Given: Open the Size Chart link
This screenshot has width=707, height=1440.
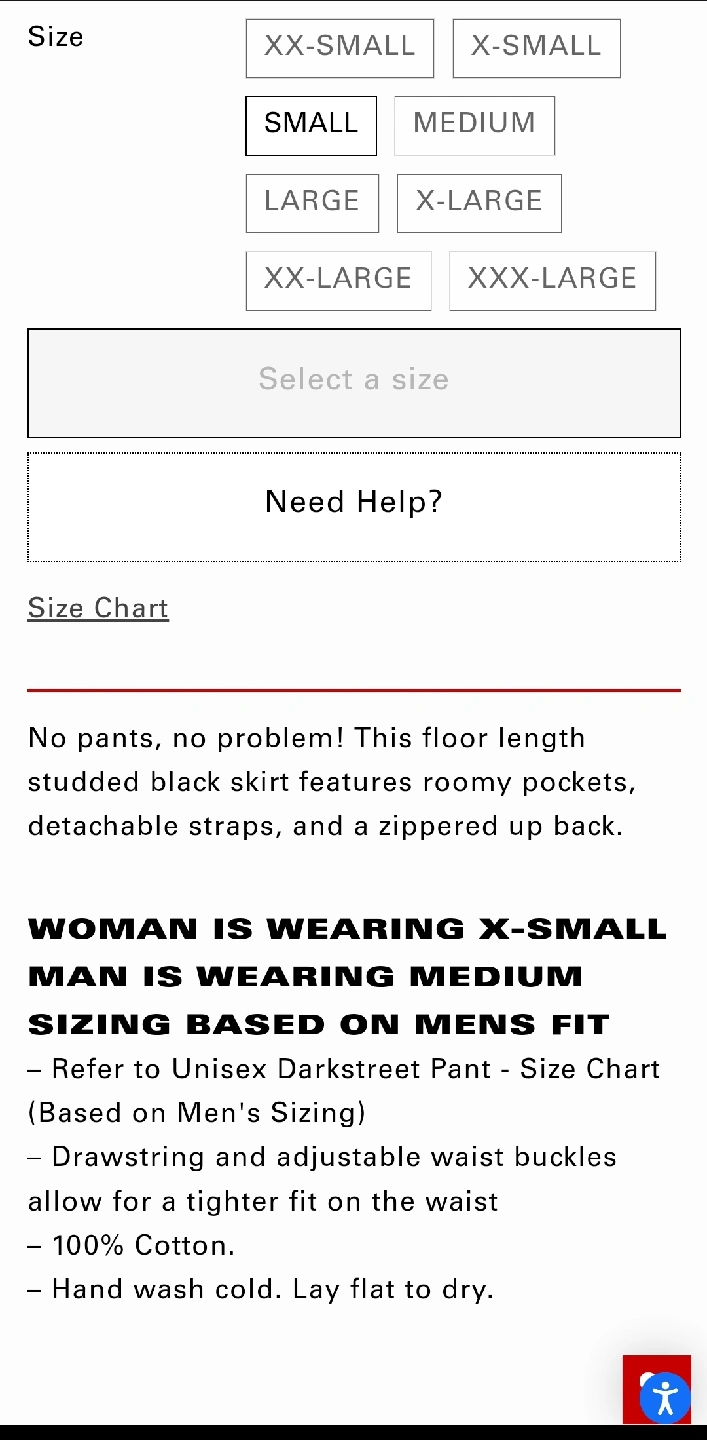Looking at the screenshot, I should (x=98, y=608).
